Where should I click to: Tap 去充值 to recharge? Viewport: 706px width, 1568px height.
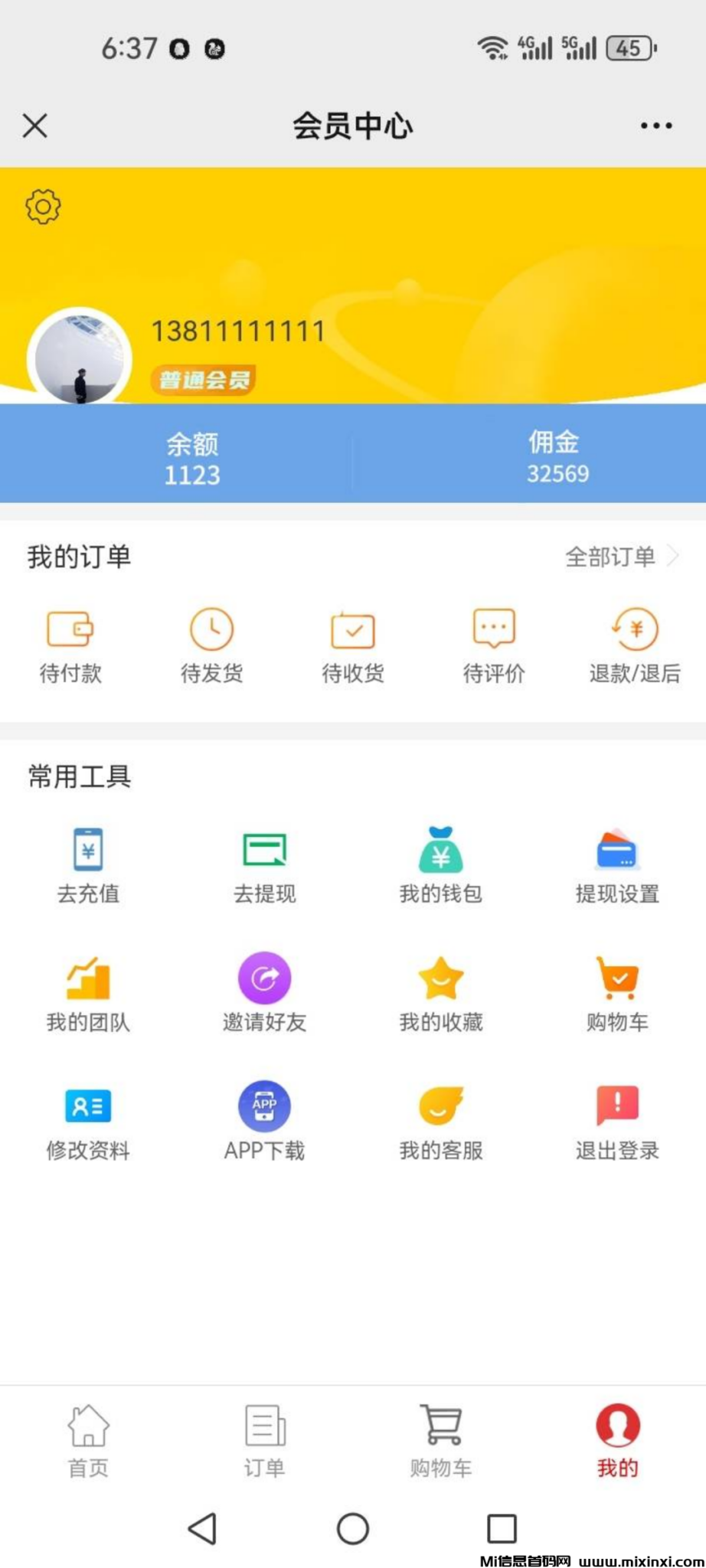pyautogui.click(x=88, y=865)
